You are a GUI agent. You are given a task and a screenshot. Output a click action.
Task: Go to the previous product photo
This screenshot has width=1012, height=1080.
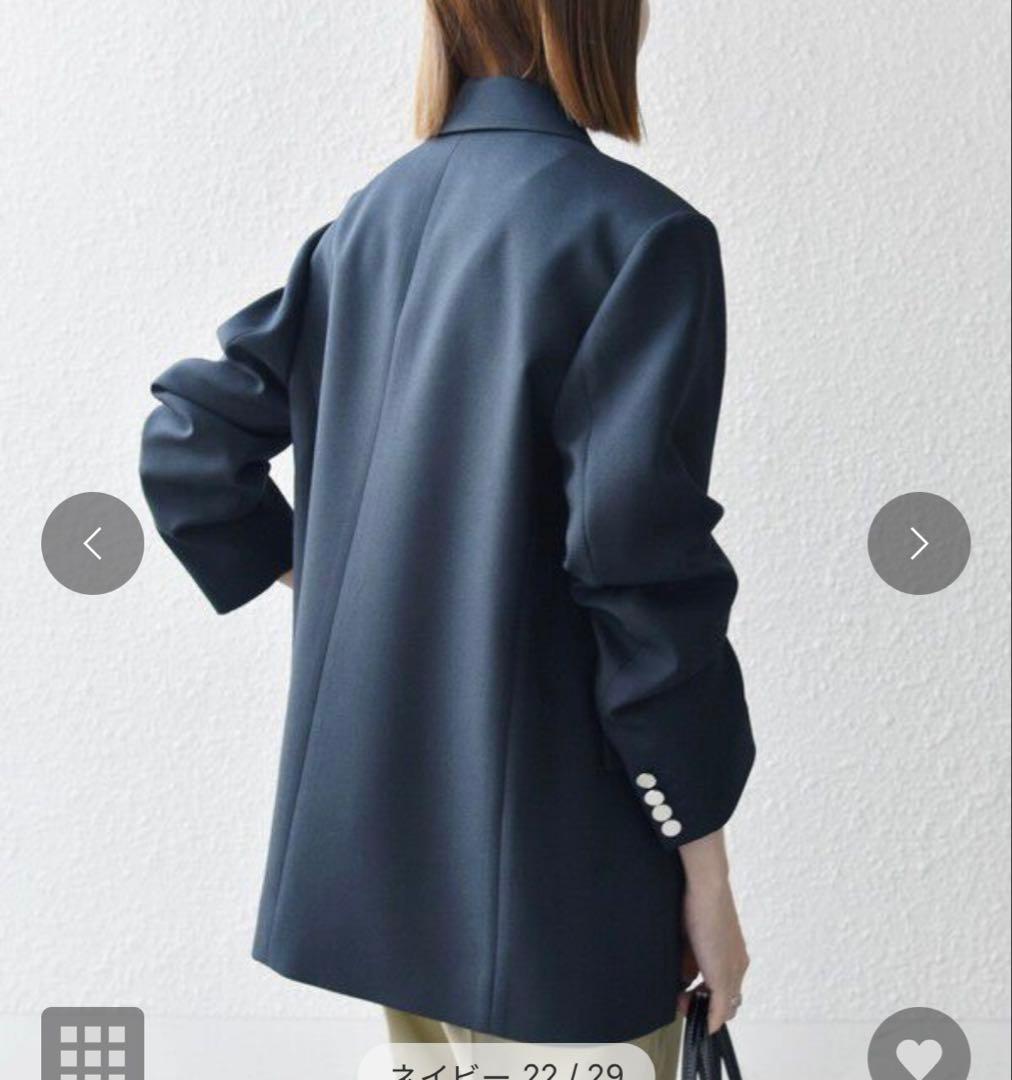pos(93,543)
